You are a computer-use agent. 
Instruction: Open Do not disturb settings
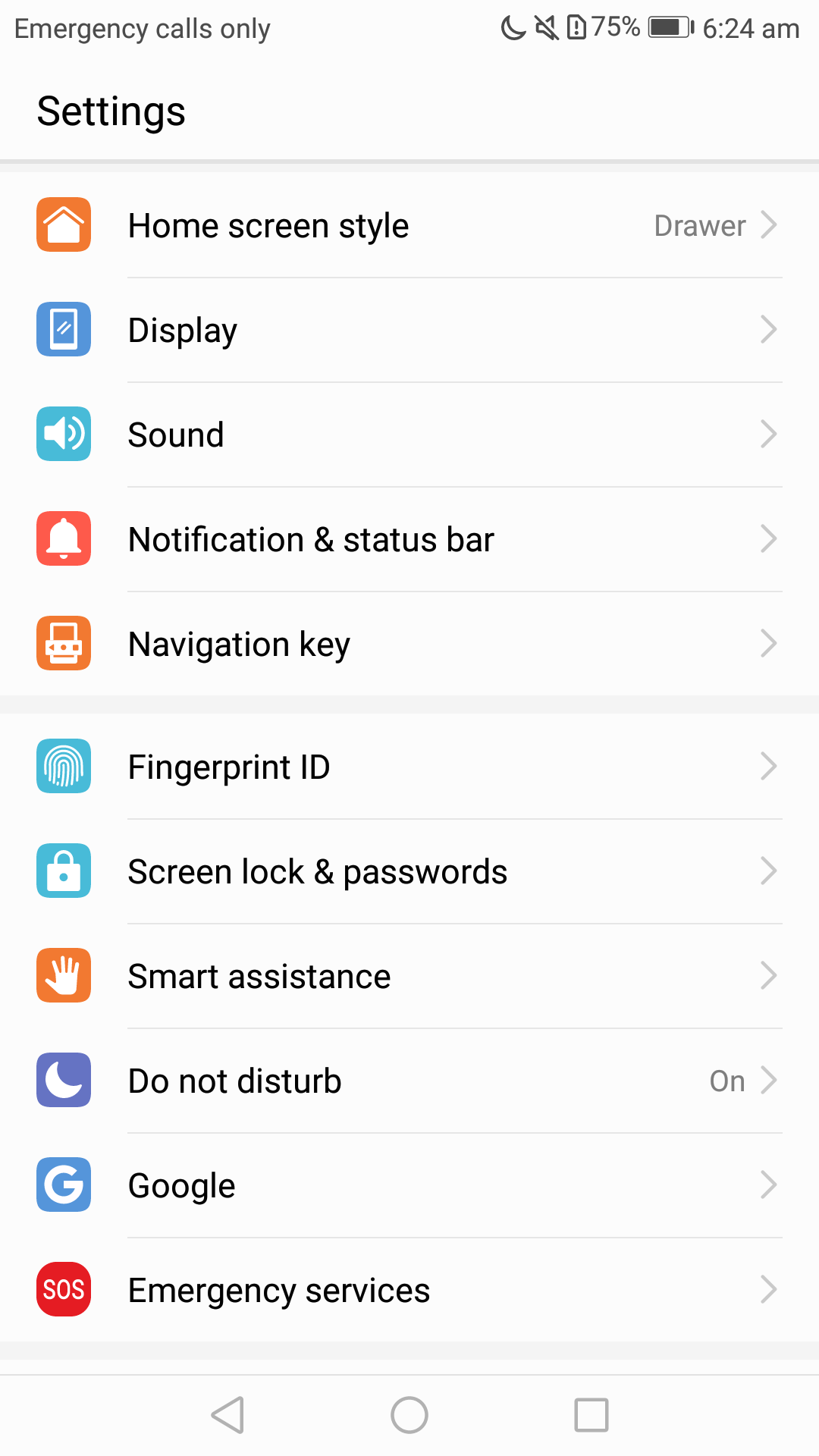(x=409, y=1081)
